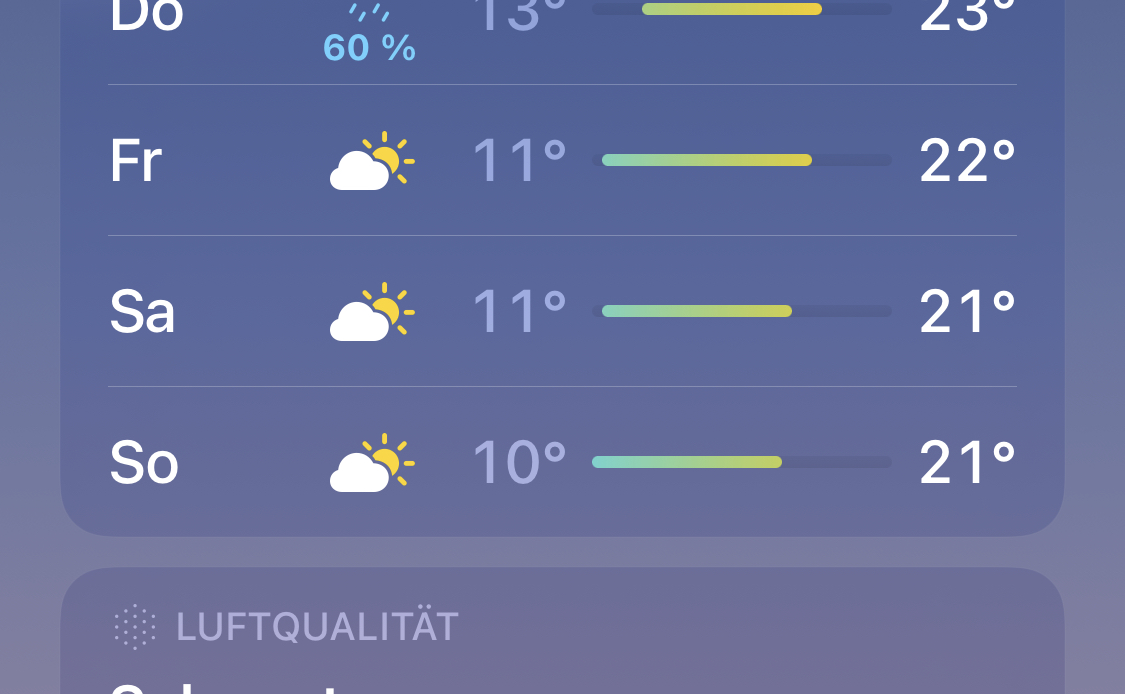Open Friday's forecast details

[x=562, y=160]
